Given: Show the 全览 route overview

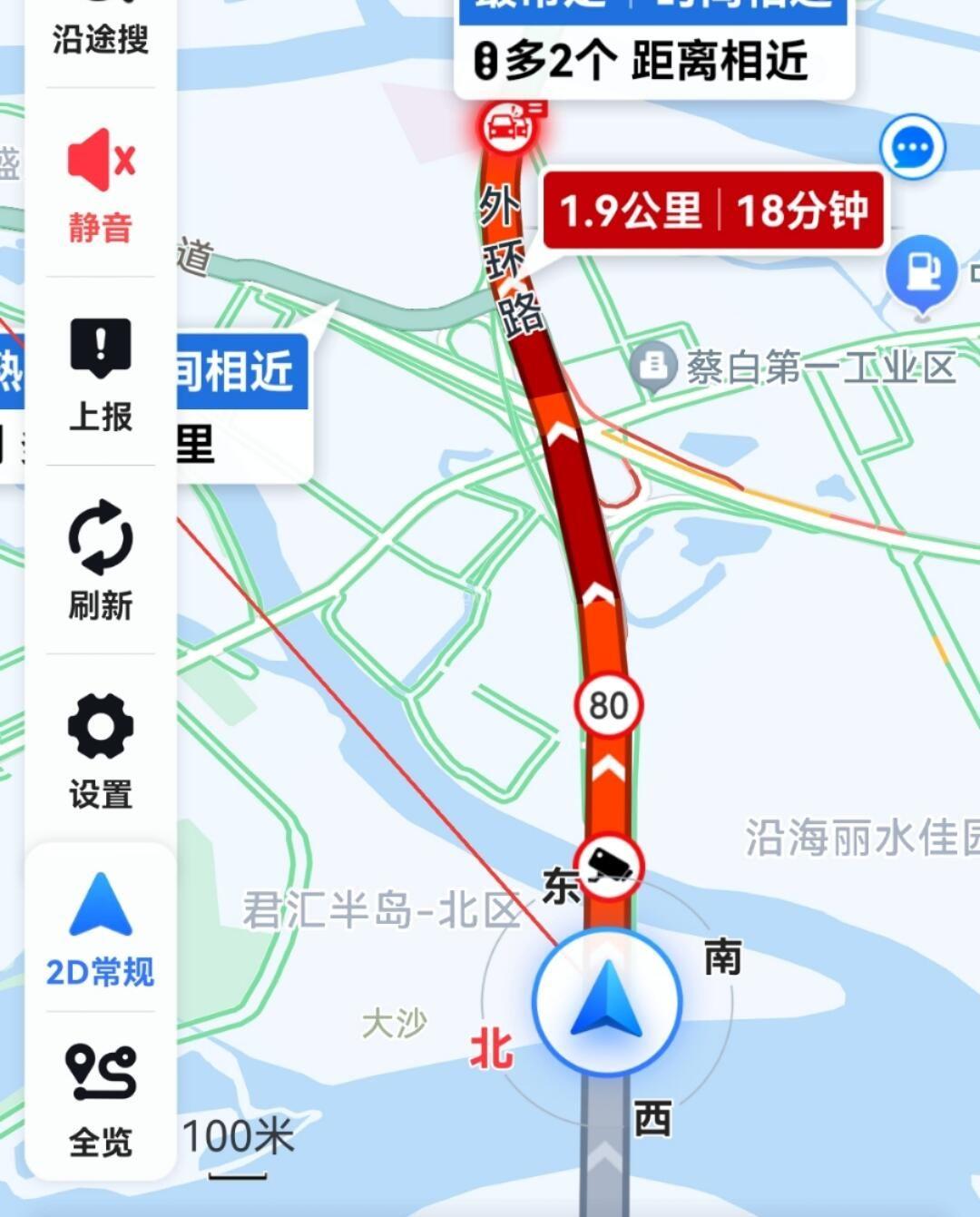Looking at the screenshot, I should 100,1100.
